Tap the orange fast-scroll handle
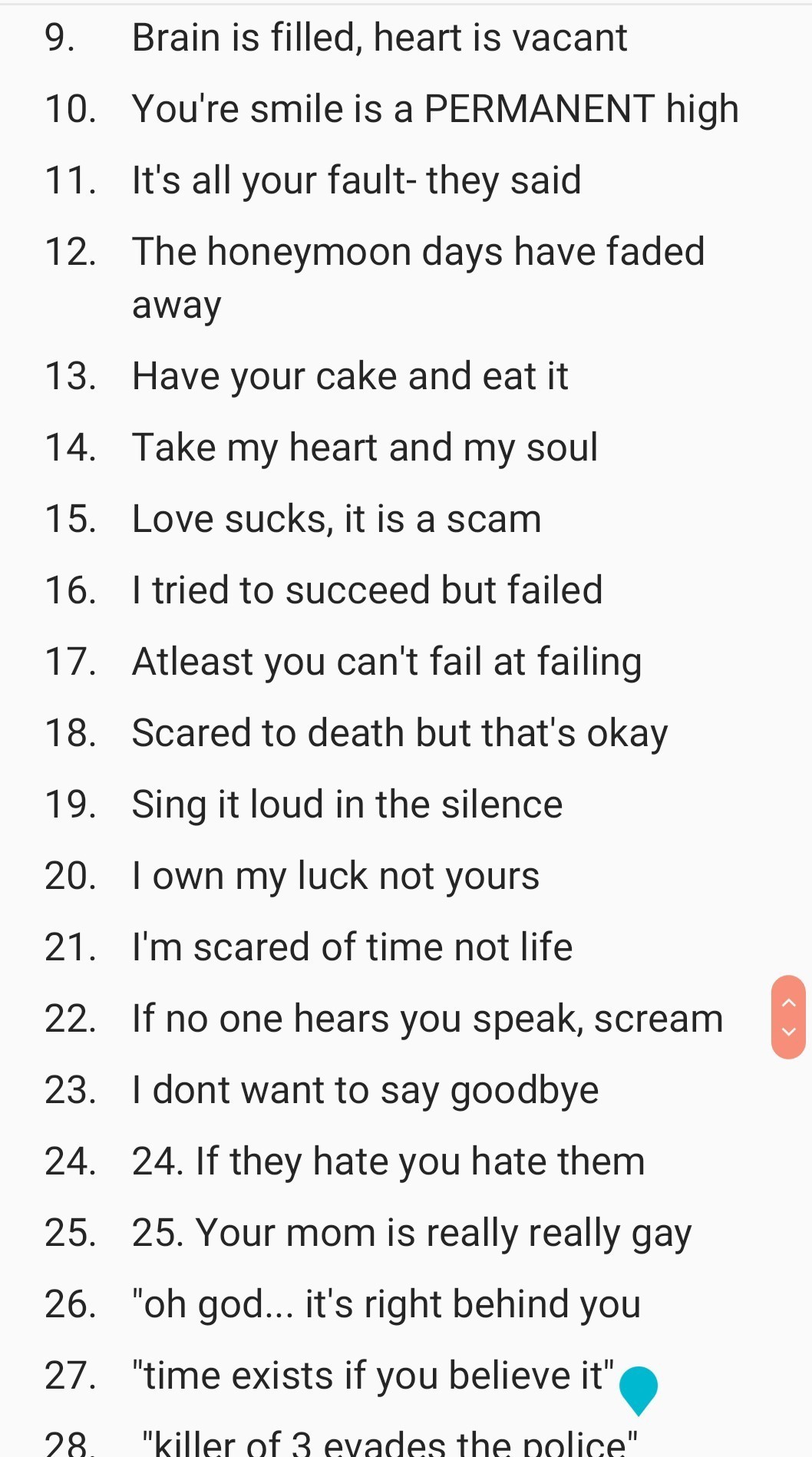Screen dimensions: 812x1457 pyautogui.click(x=788, y=1017)
